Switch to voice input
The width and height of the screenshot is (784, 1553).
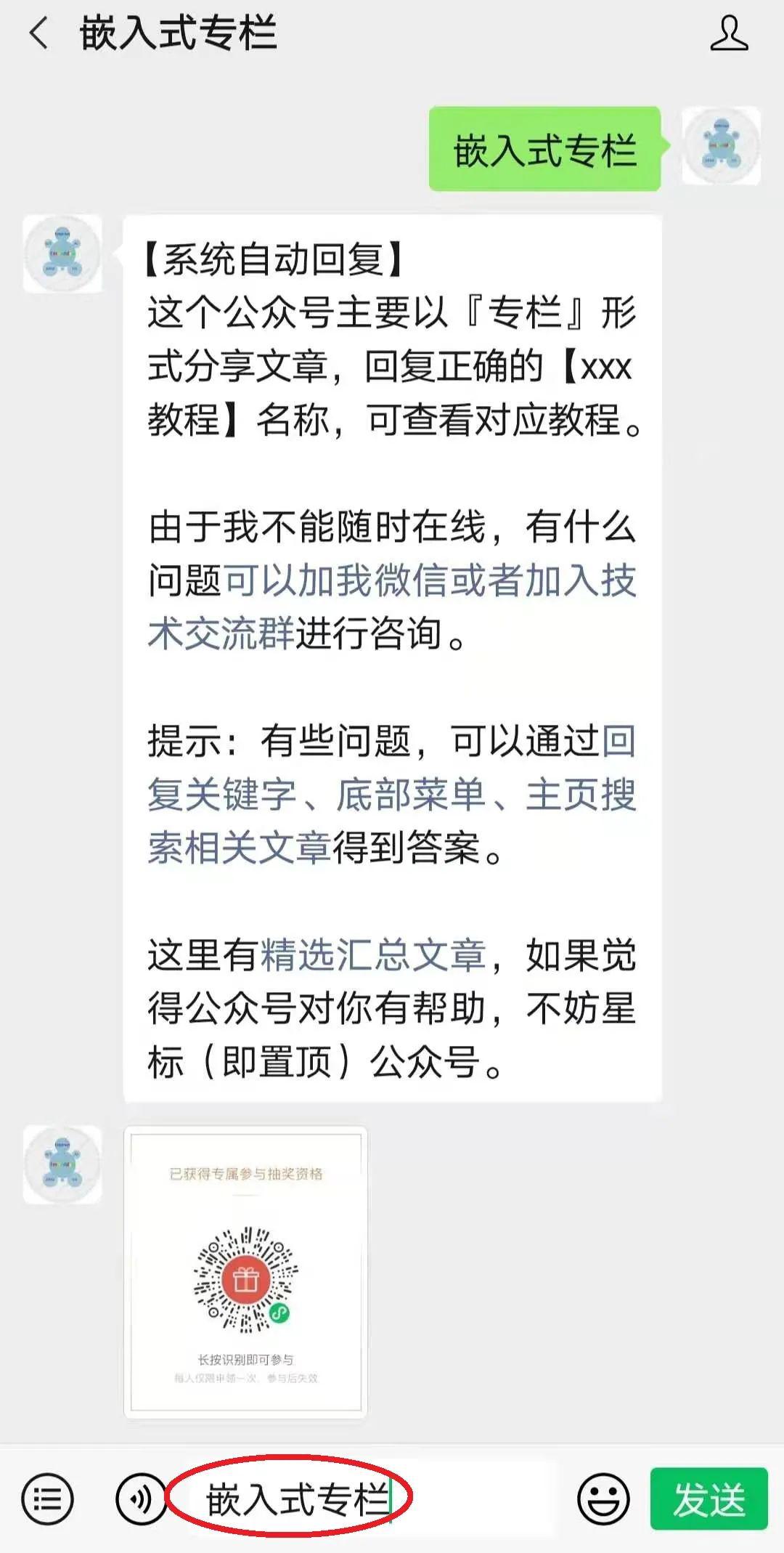point(142,1499)
